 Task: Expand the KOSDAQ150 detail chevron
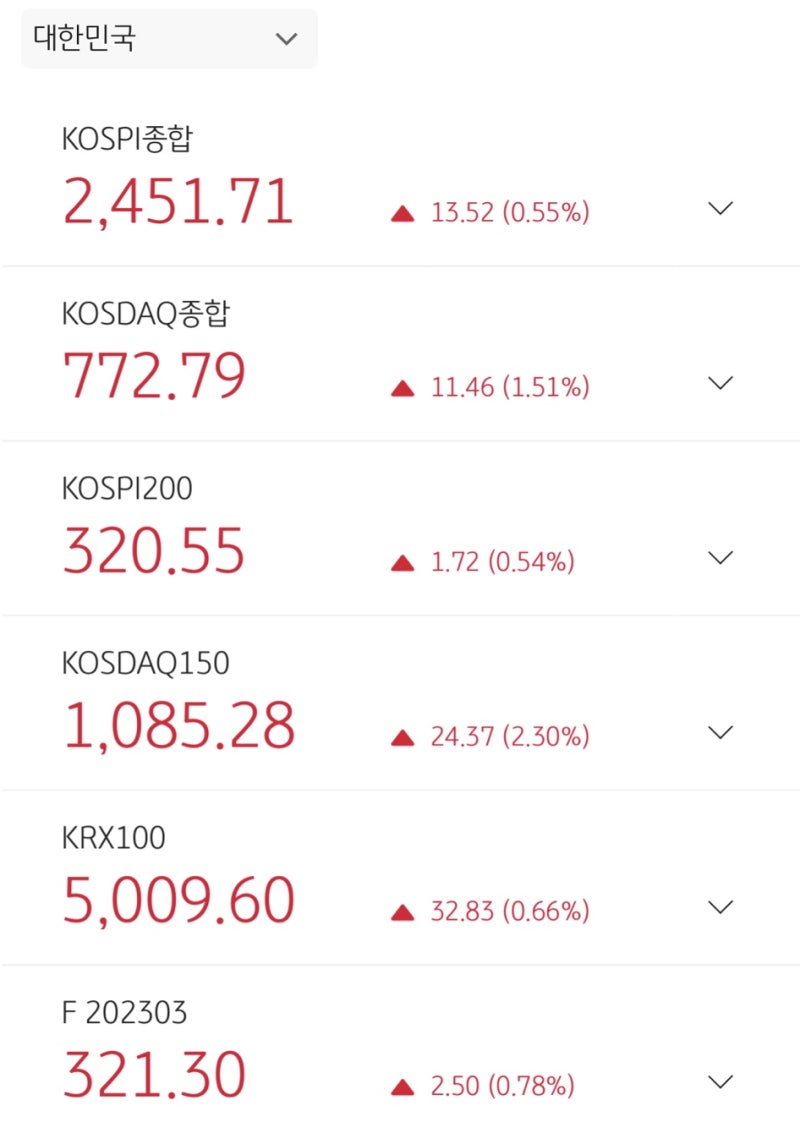coord(719,732)
